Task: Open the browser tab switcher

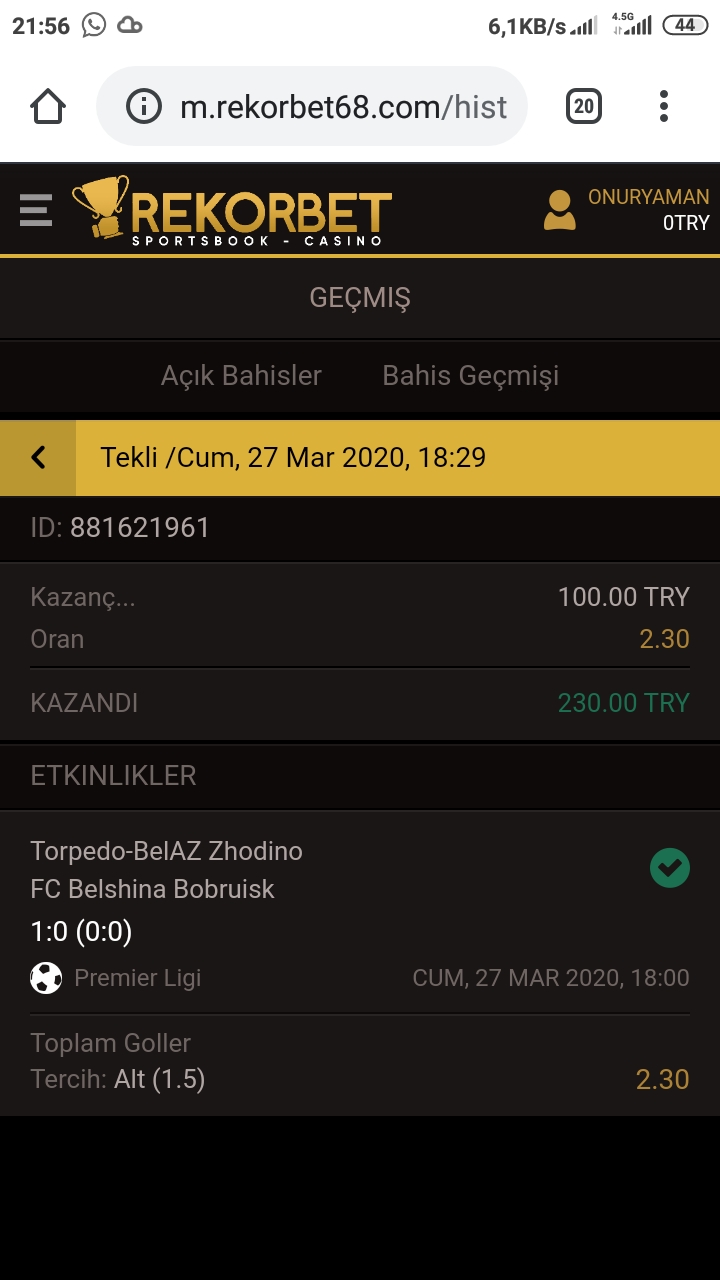Action: (x=584, y=106)
